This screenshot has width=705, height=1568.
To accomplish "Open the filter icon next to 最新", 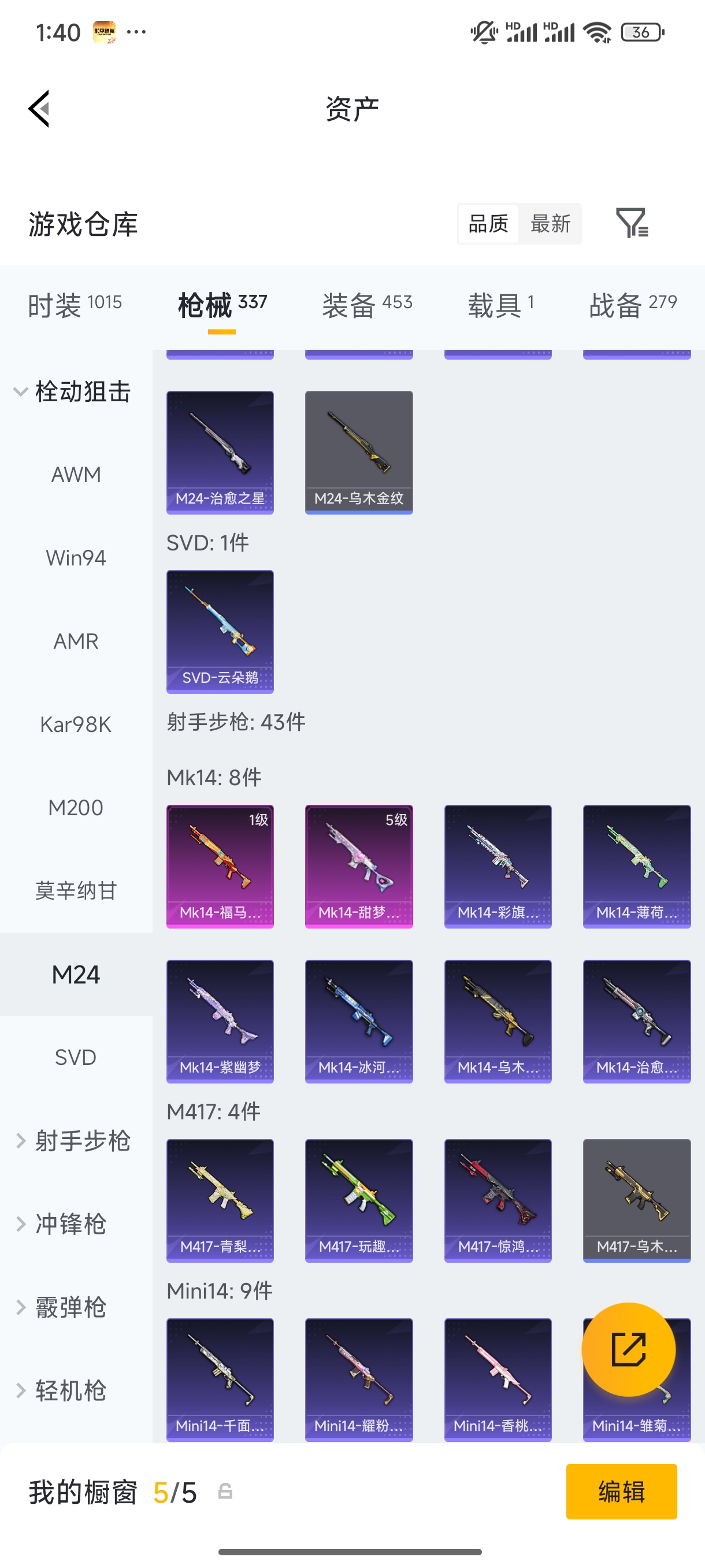I will point(632,223).
